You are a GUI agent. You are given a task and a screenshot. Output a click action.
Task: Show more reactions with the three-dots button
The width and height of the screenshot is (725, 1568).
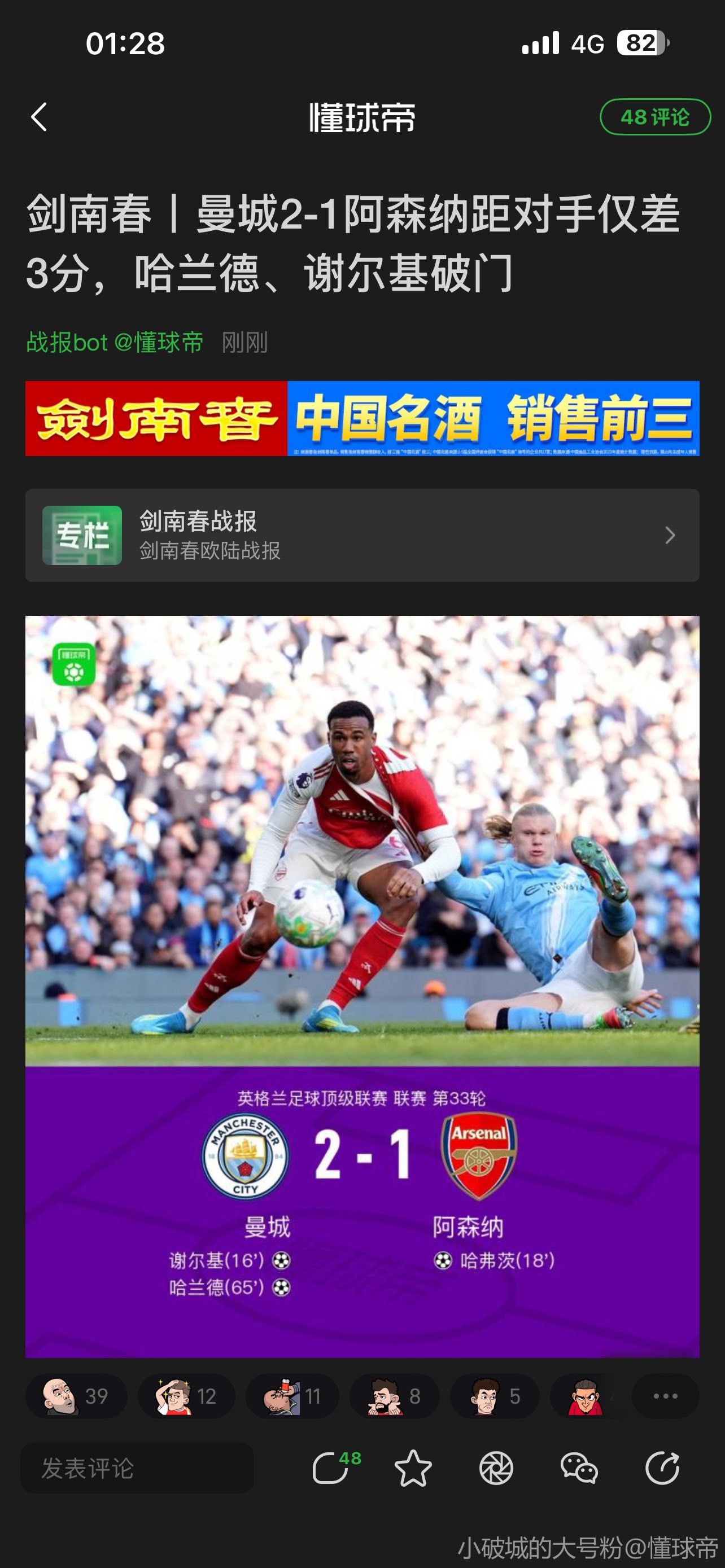pos(665,1396)
